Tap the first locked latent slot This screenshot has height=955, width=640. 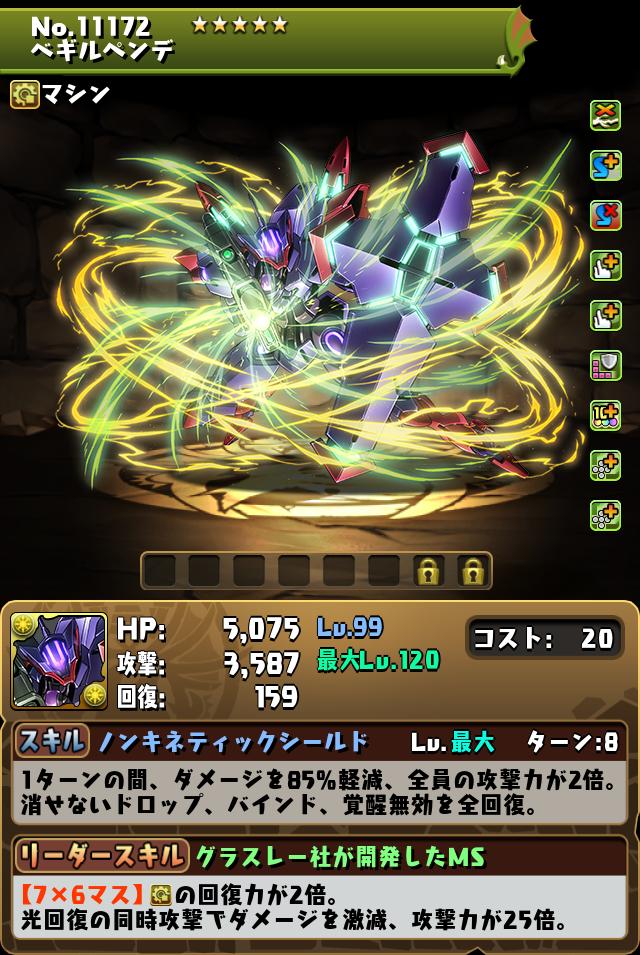pyautogui.click(x=429, y=571)
